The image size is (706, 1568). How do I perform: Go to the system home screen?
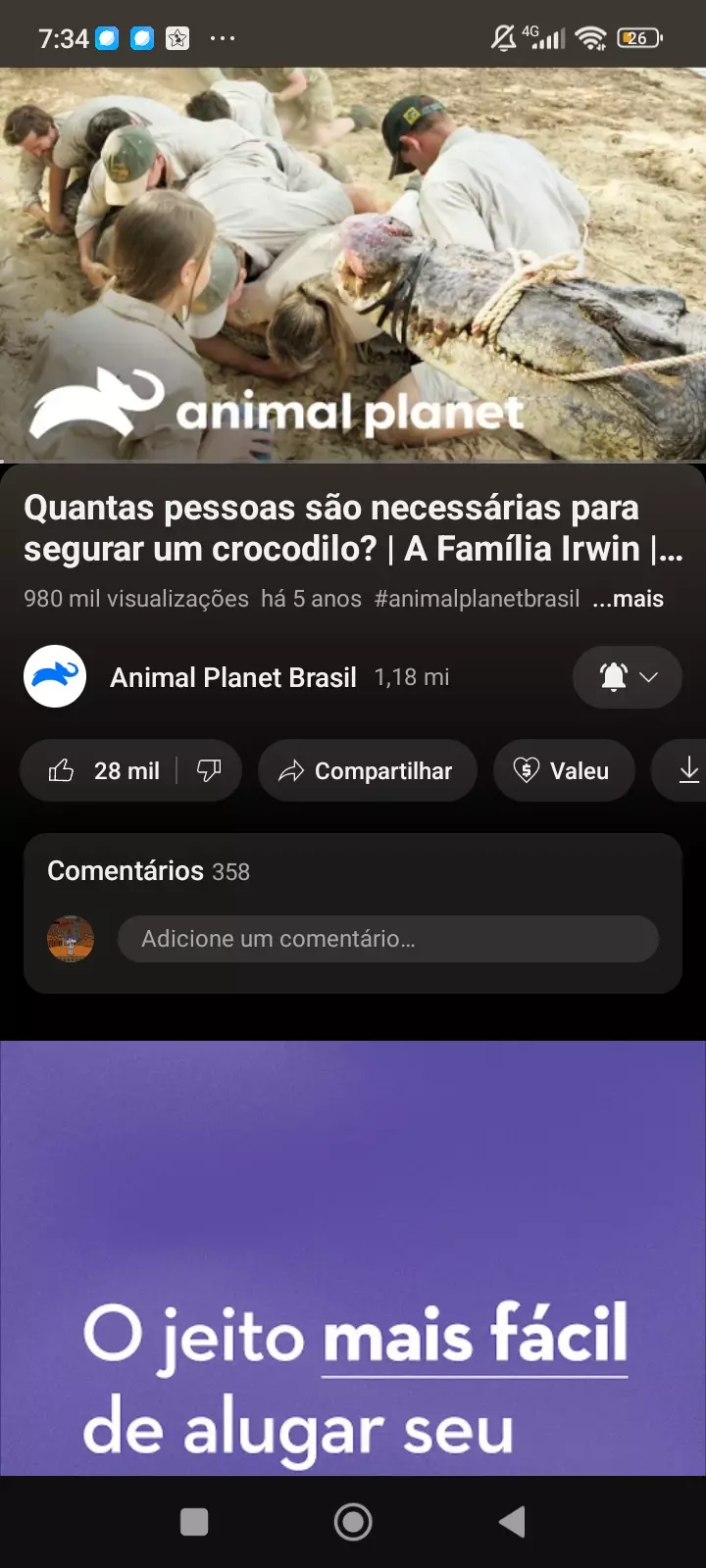click(x=353, y=1522)
